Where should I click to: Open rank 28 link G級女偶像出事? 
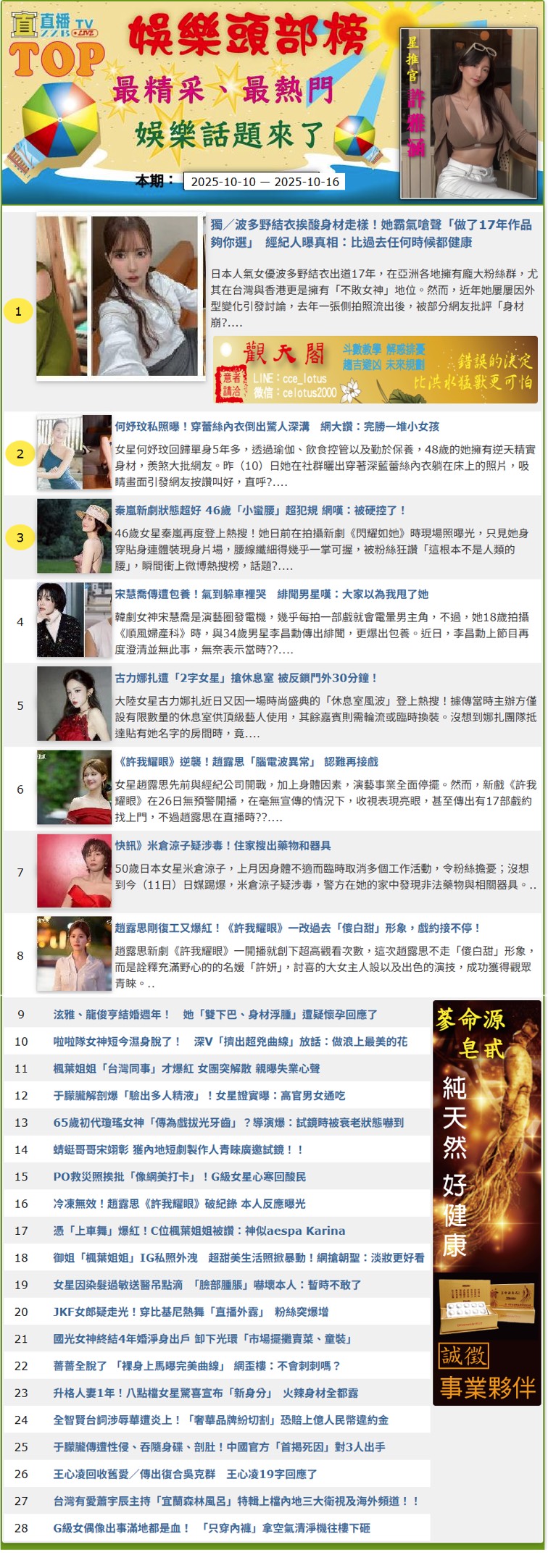click(211, 1528)
